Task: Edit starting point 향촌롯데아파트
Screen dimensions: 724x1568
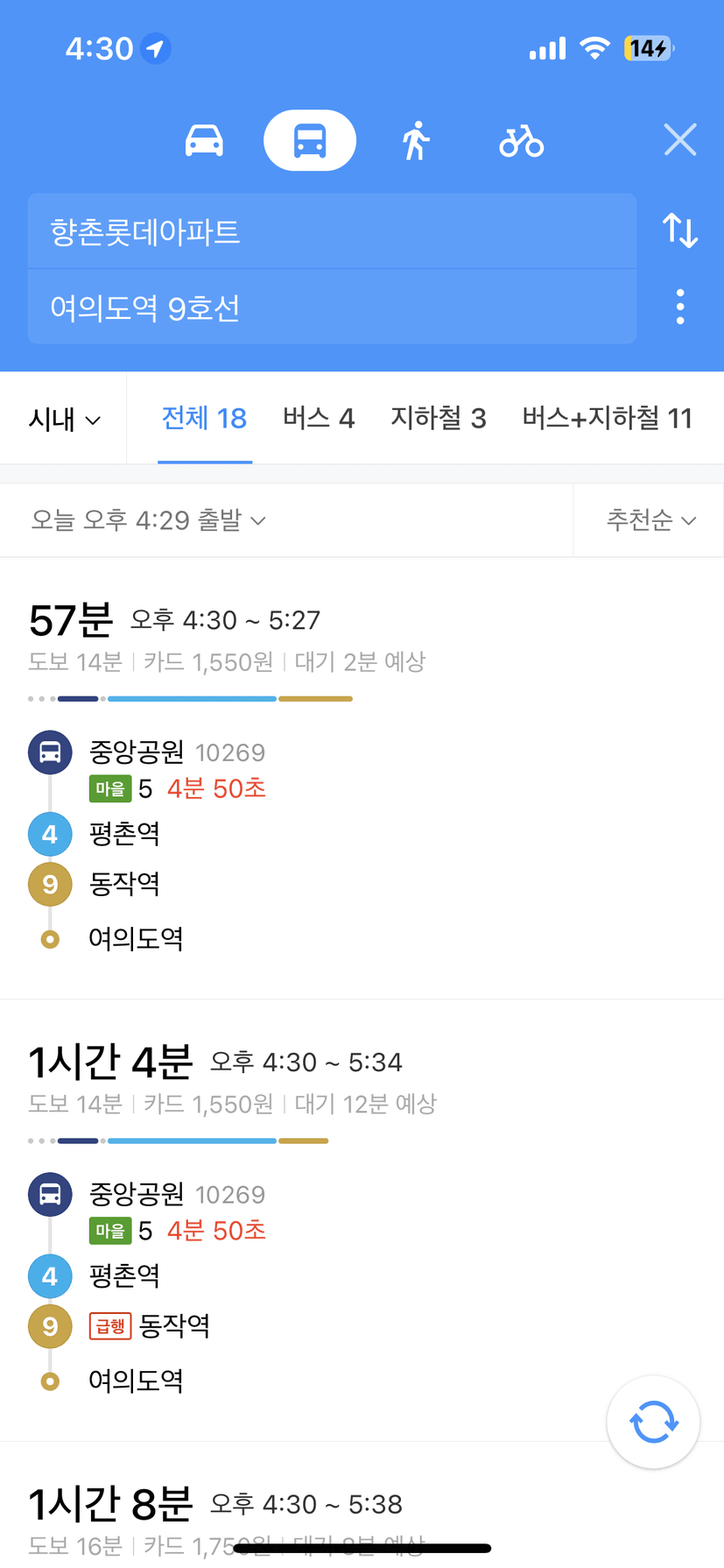Action: click(x=332, y=231)
